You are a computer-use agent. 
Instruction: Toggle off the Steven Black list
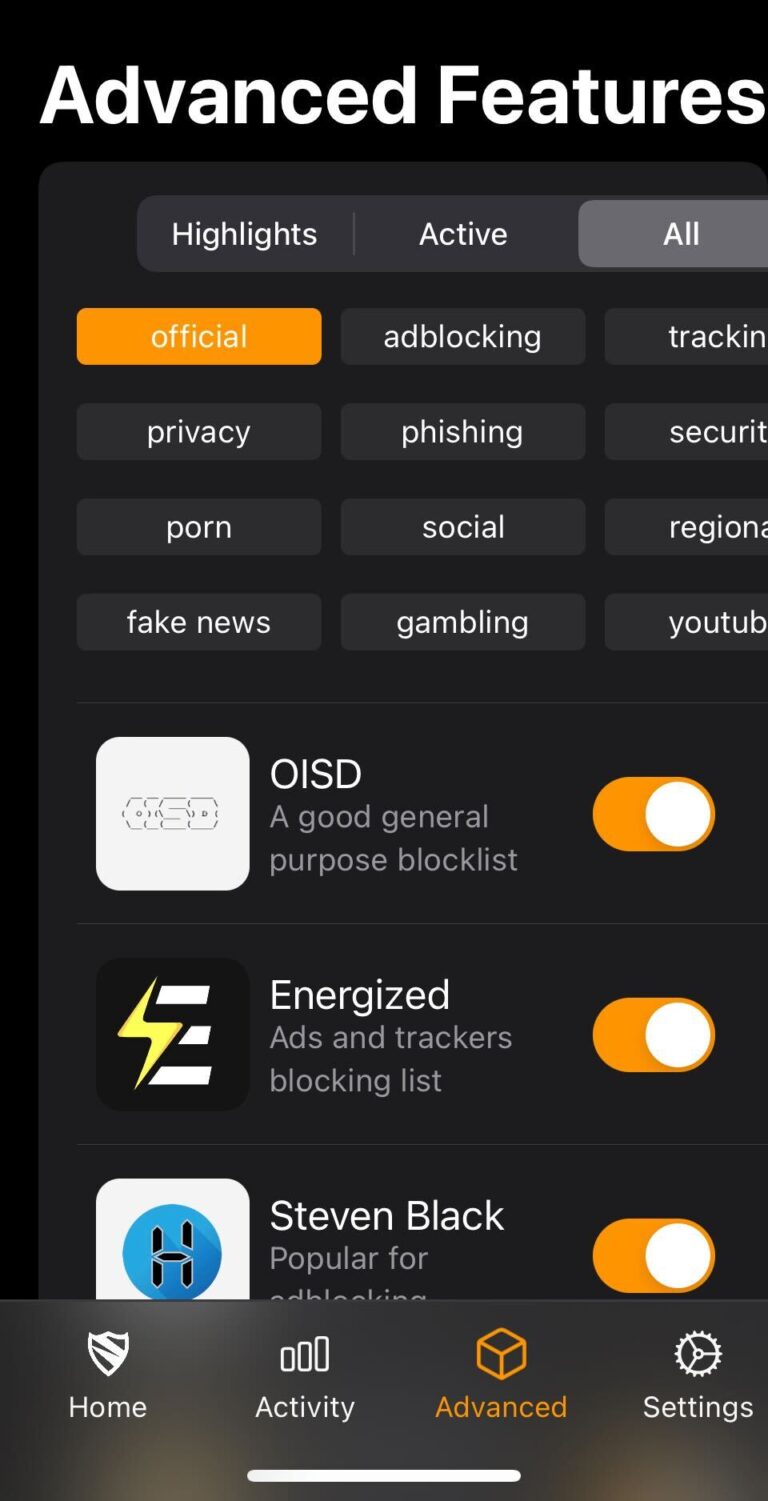click(x=653, y=1255)
